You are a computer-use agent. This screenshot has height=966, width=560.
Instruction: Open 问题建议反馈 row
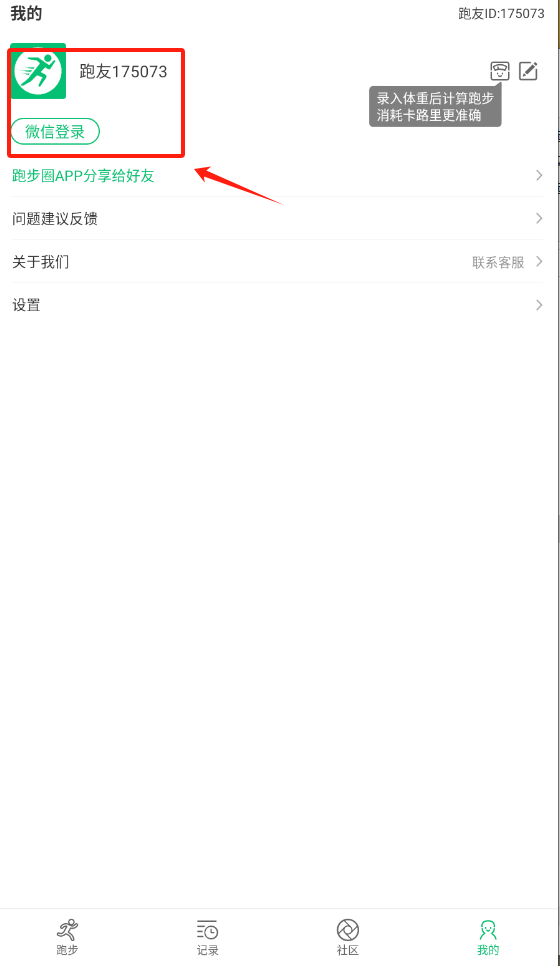pyautogui.click(x=277, y=219)
